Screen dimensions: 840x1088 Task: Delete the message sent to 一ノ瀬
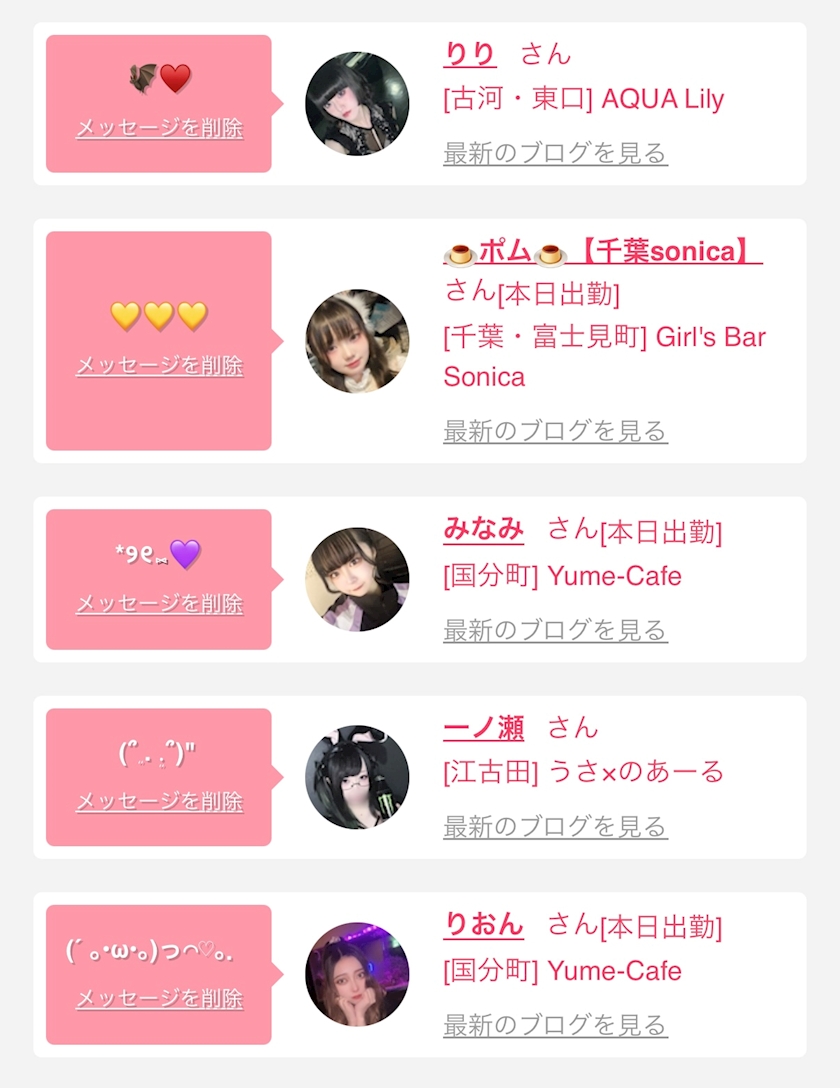click(160, 801)
